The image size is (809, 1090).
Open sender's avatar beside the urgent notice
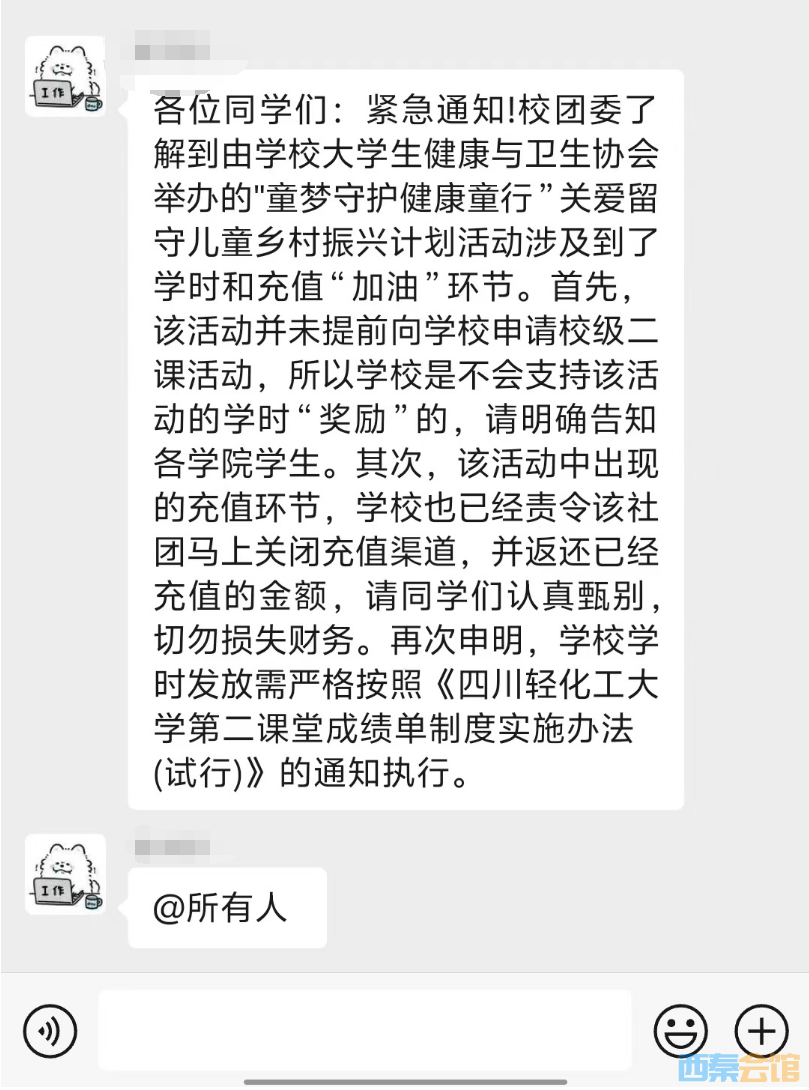[x=66, y=77]
